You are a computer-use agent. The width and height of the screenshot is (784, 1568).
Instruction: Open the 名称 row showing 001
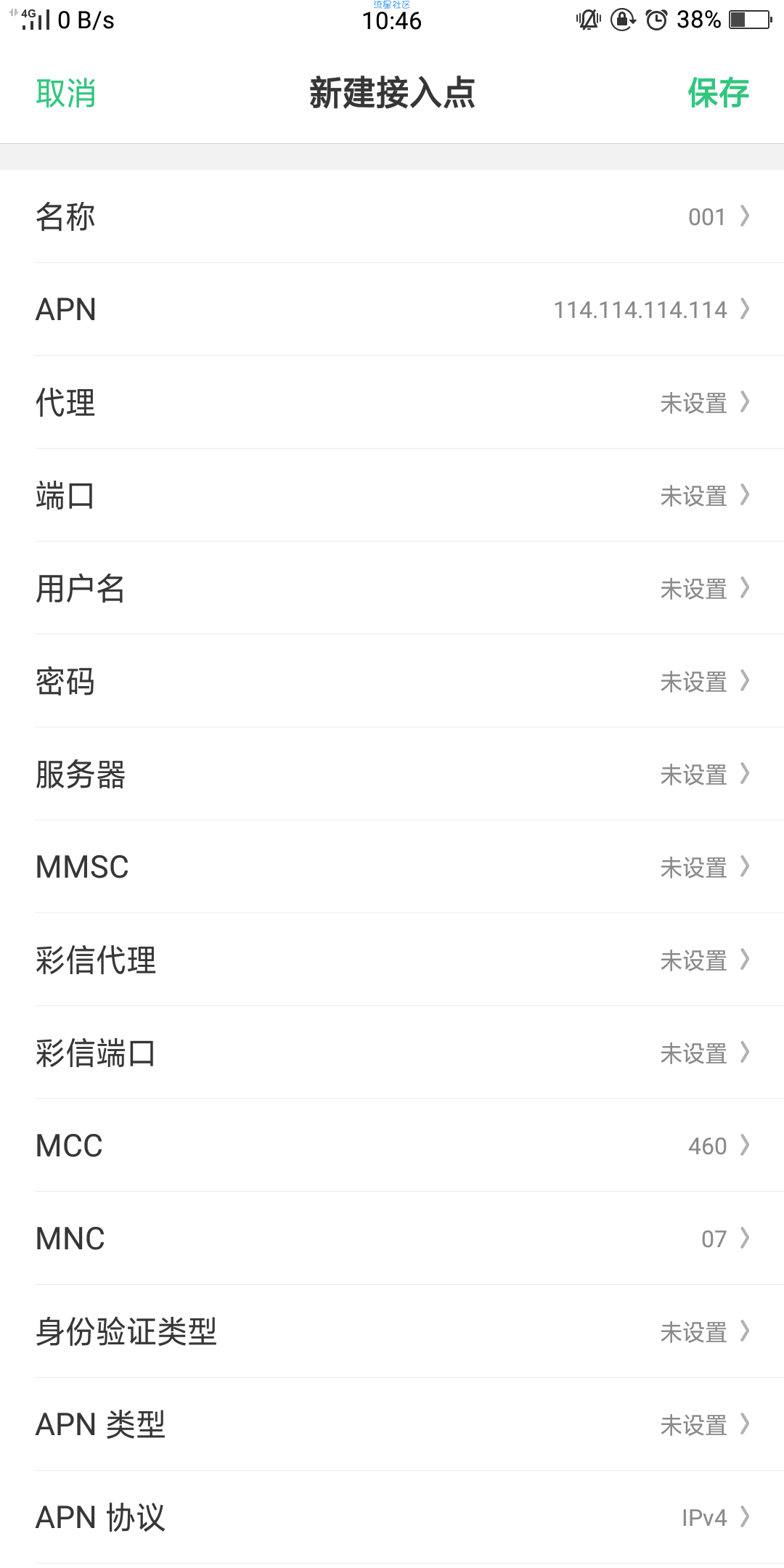coord(392,216)
